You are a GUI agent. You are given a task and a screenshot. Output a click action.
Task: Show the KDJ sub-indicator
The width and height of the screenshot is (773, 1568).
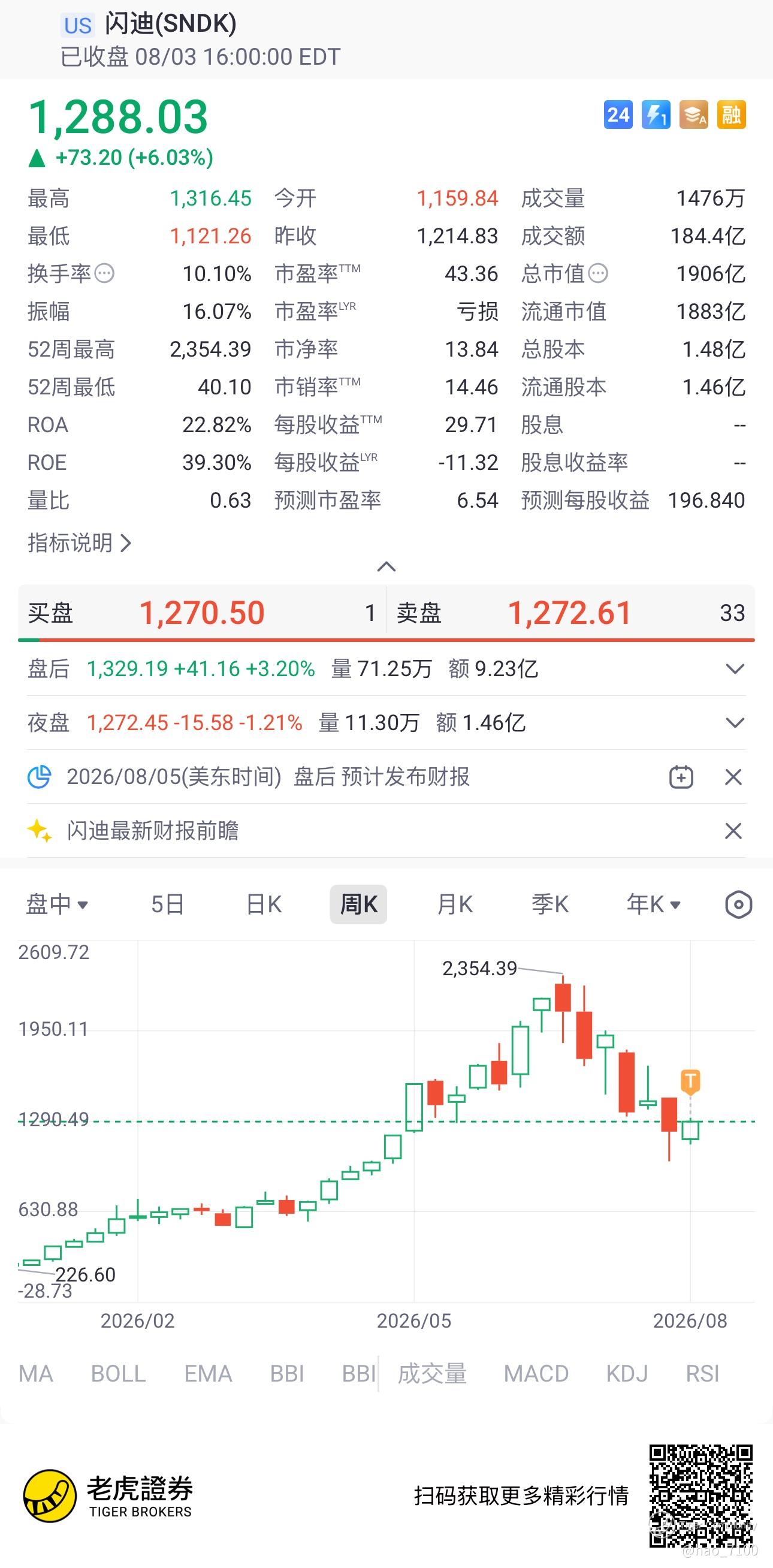click(627, 1374)
